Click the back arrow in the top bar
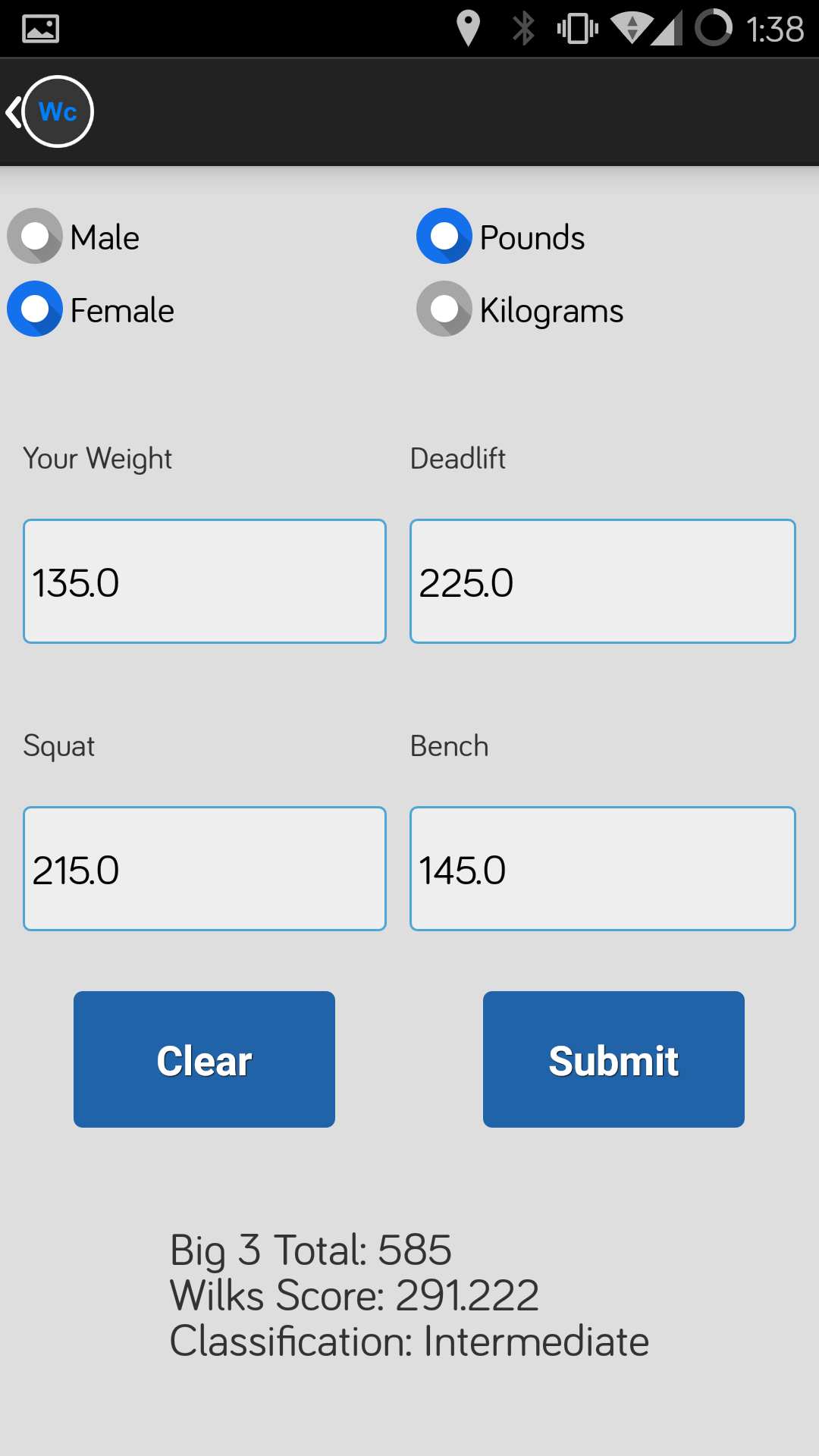 [12, 111]
